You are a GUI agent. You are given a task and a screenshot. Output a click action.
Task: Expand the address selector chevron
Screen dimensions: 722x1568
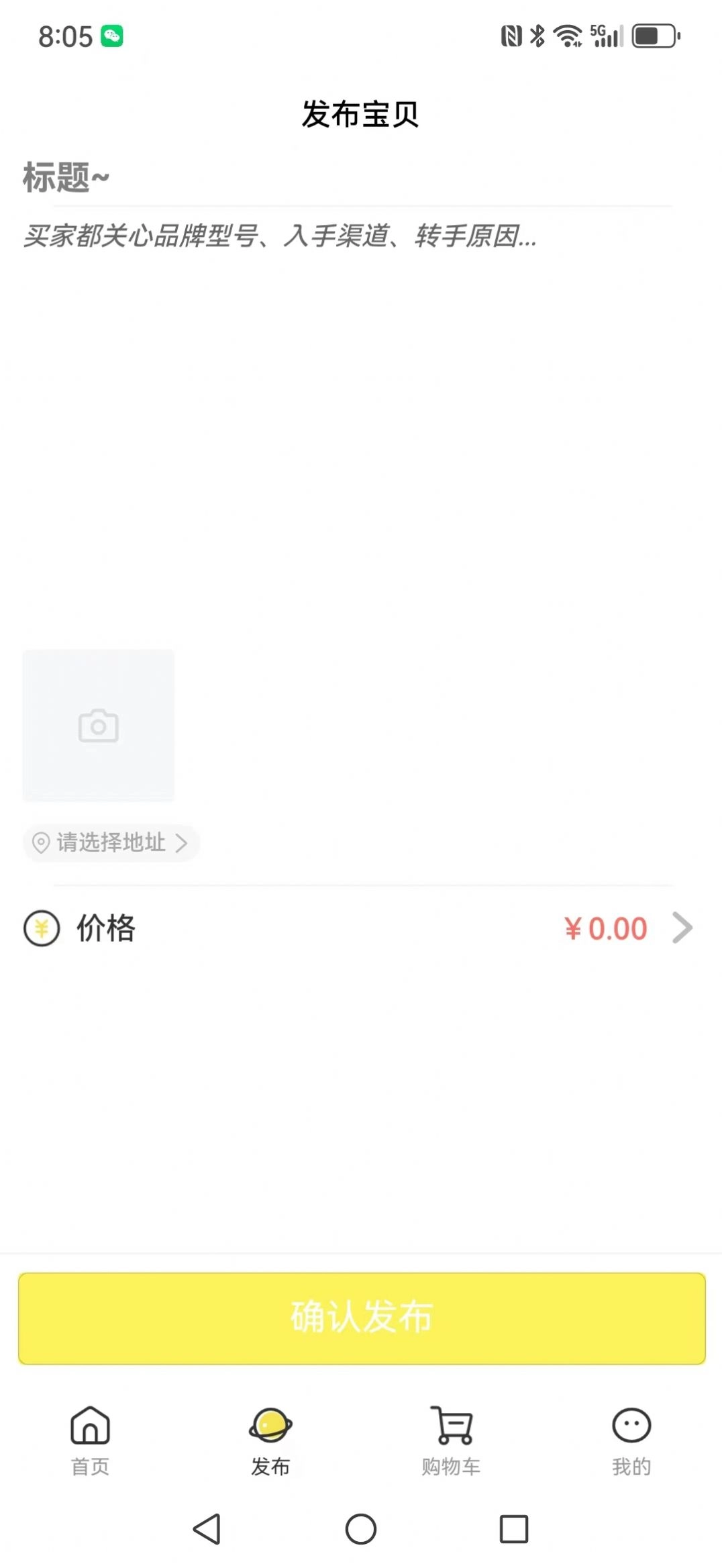coord(181,843)
